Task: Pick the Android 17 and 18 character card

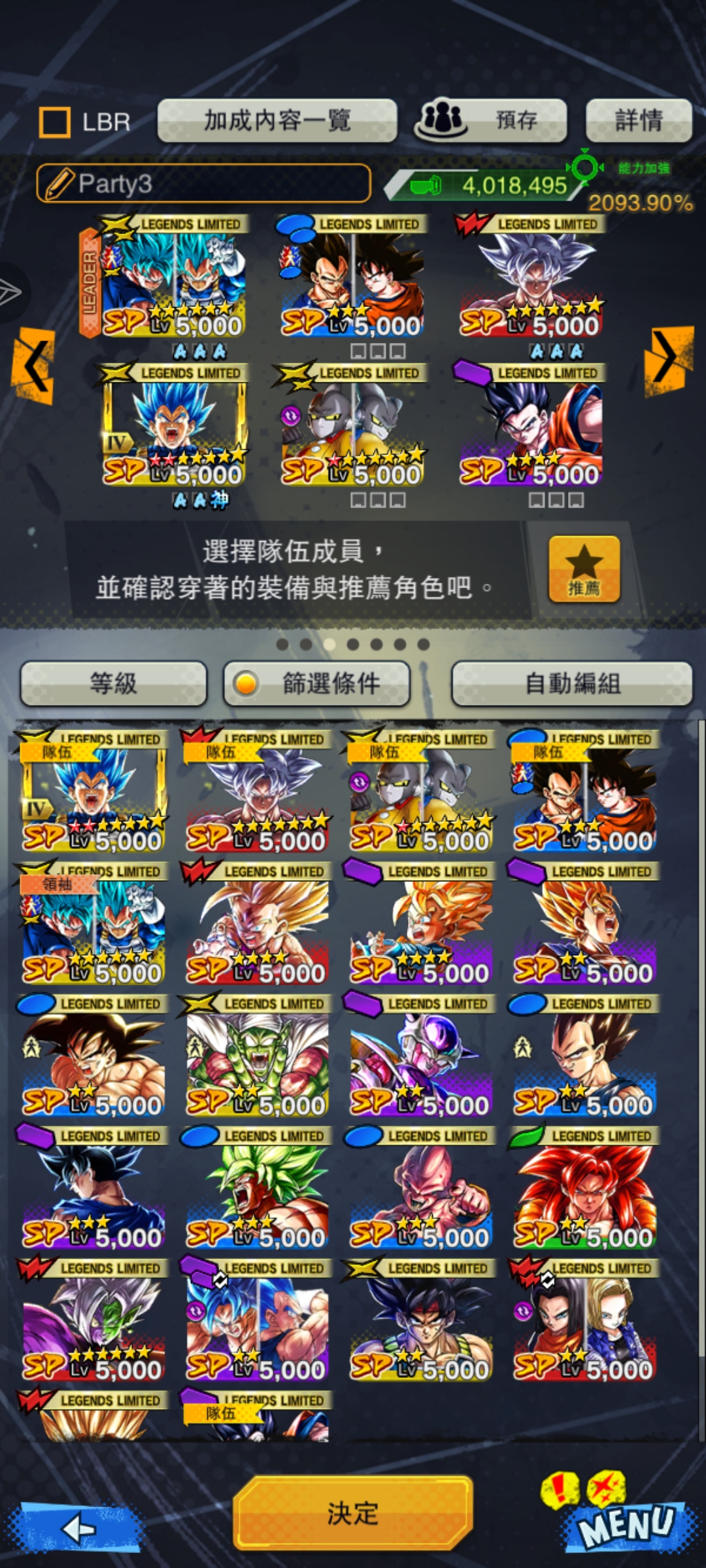Action: [584, 1323]
